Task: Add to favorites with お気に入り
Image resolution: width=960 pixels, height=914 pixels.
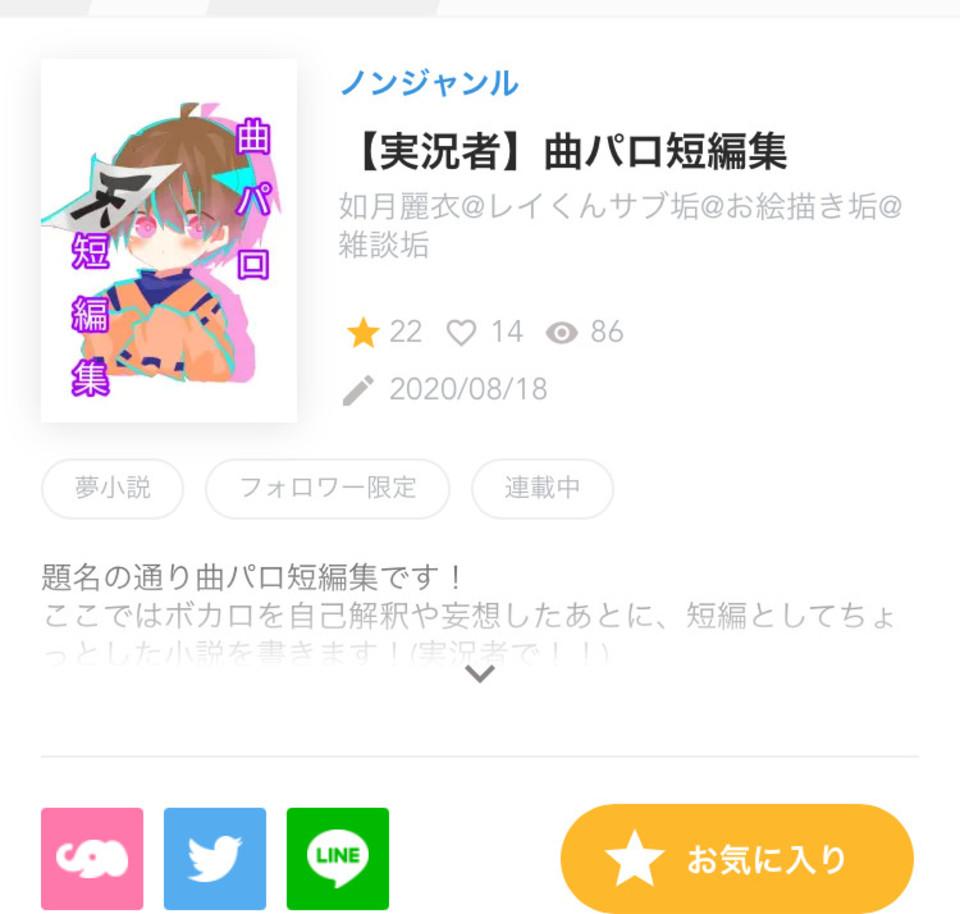Action: [x=737, y=859]
